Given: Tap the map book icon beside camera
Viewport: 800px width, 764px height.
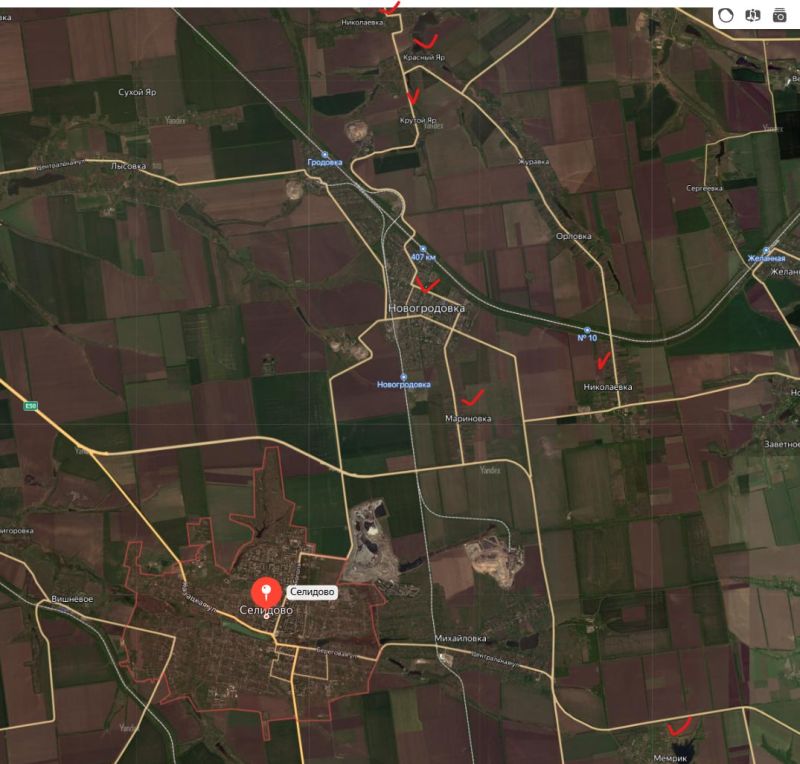Looking at the screenshot, I should pyautogui.click(x=754, y=15).
